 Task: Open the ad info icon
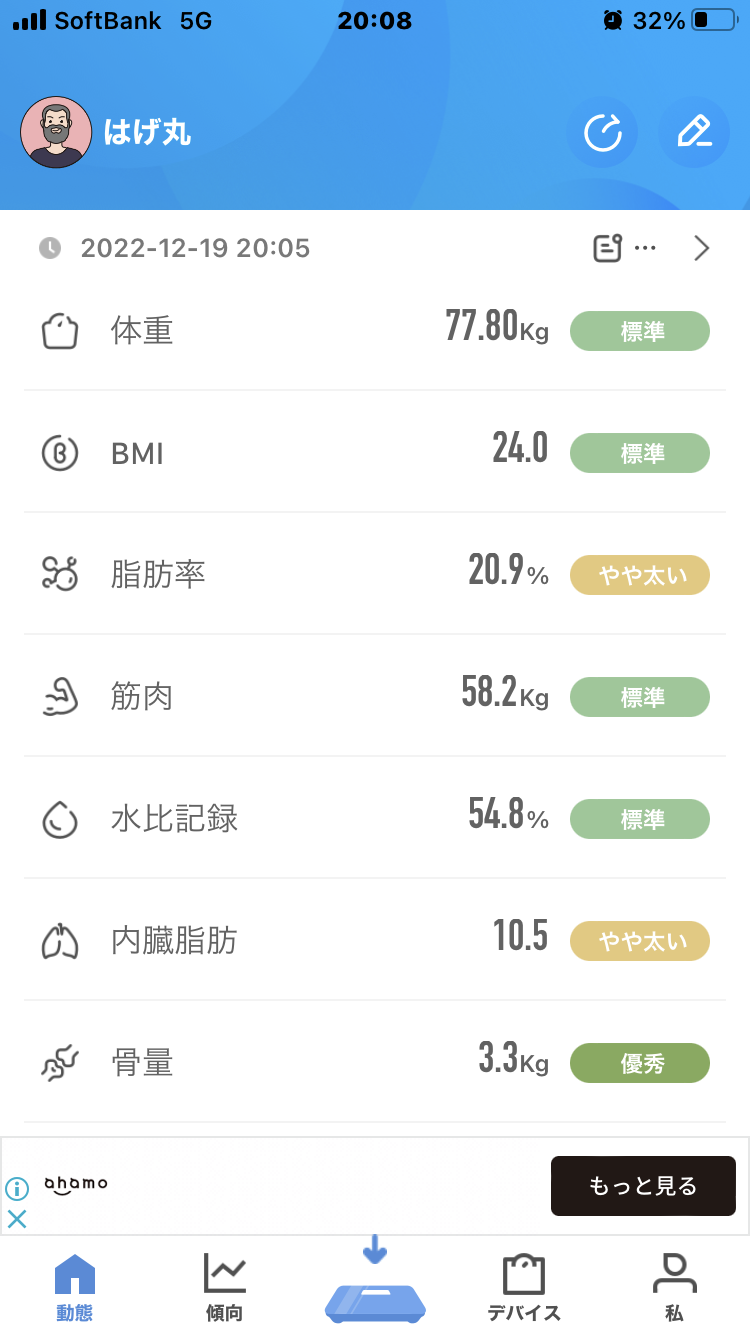(17, 1189)
